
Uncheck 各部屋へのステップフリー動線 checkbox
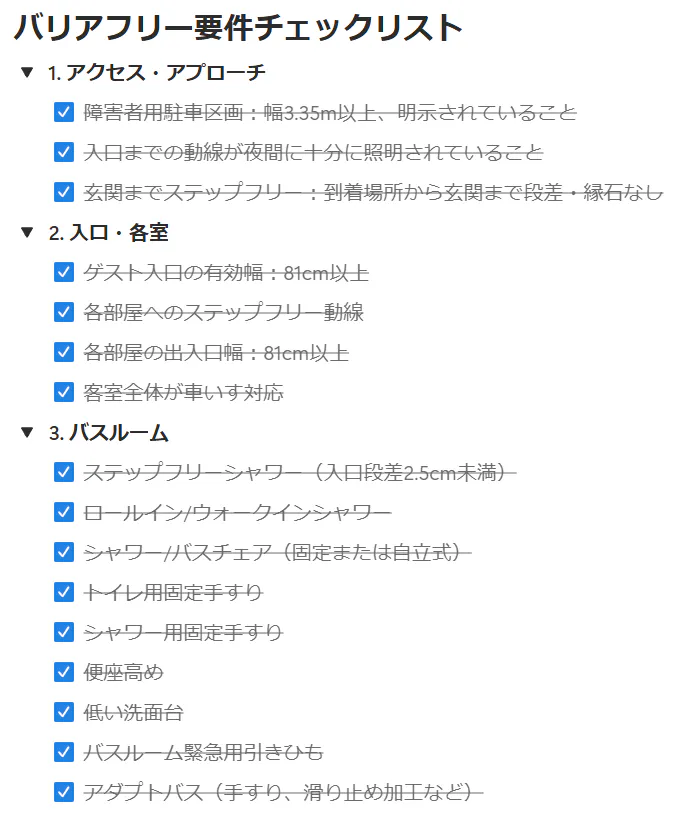click(64, 312)
